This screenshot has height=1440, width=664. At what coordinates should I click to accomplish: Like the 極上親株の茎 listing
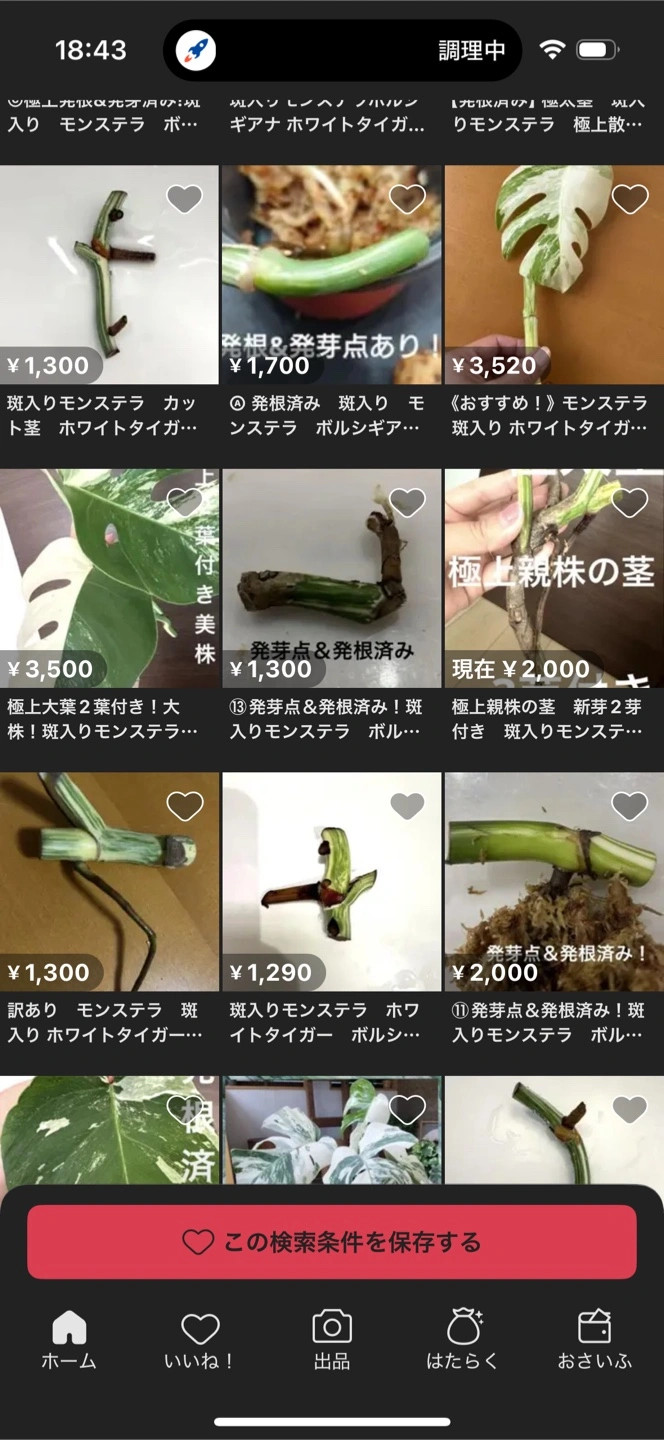pyautogui.click(x=629, y=502)
